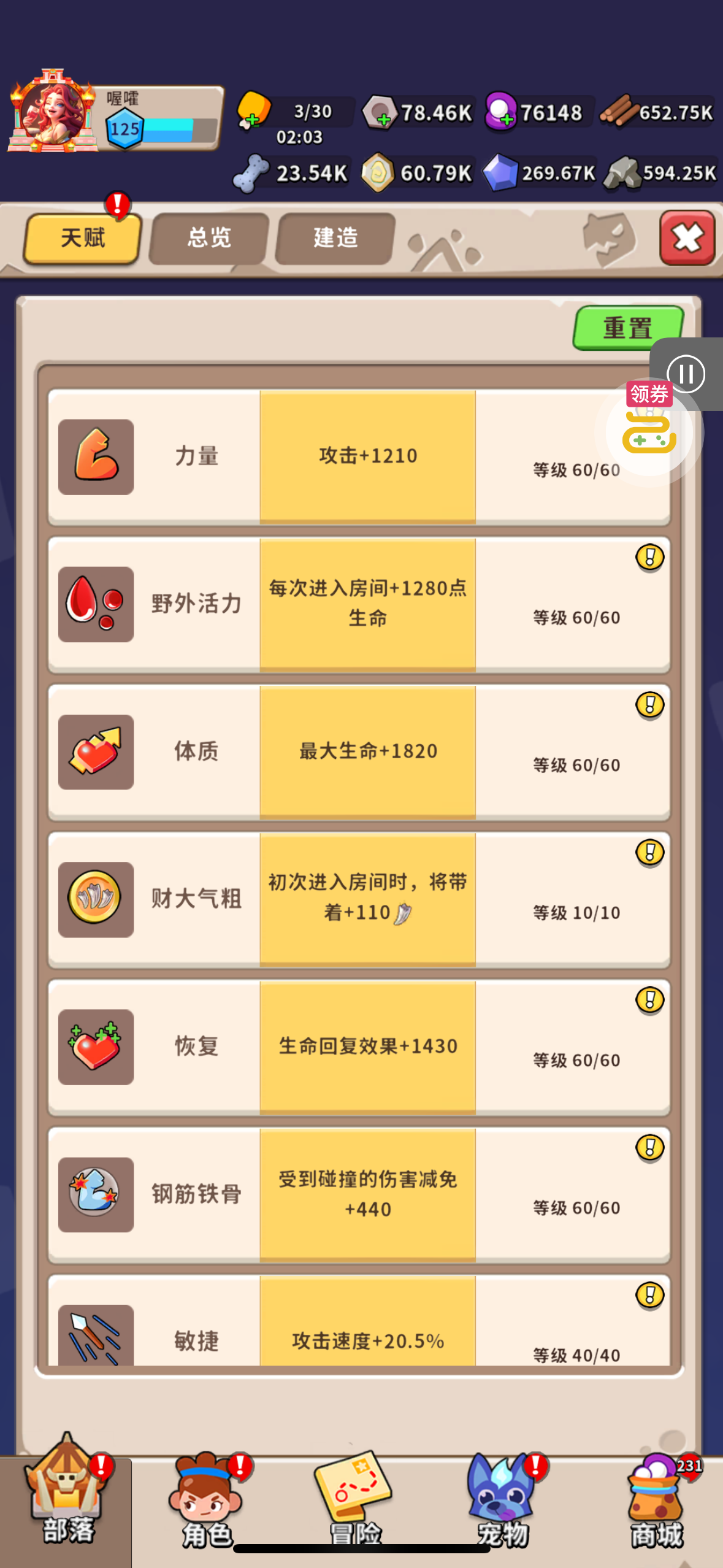Image resolution: width=723 pixels, height=1568 pixels.
Task: View details icon for 财大气粗
Action: pos(649,853)
